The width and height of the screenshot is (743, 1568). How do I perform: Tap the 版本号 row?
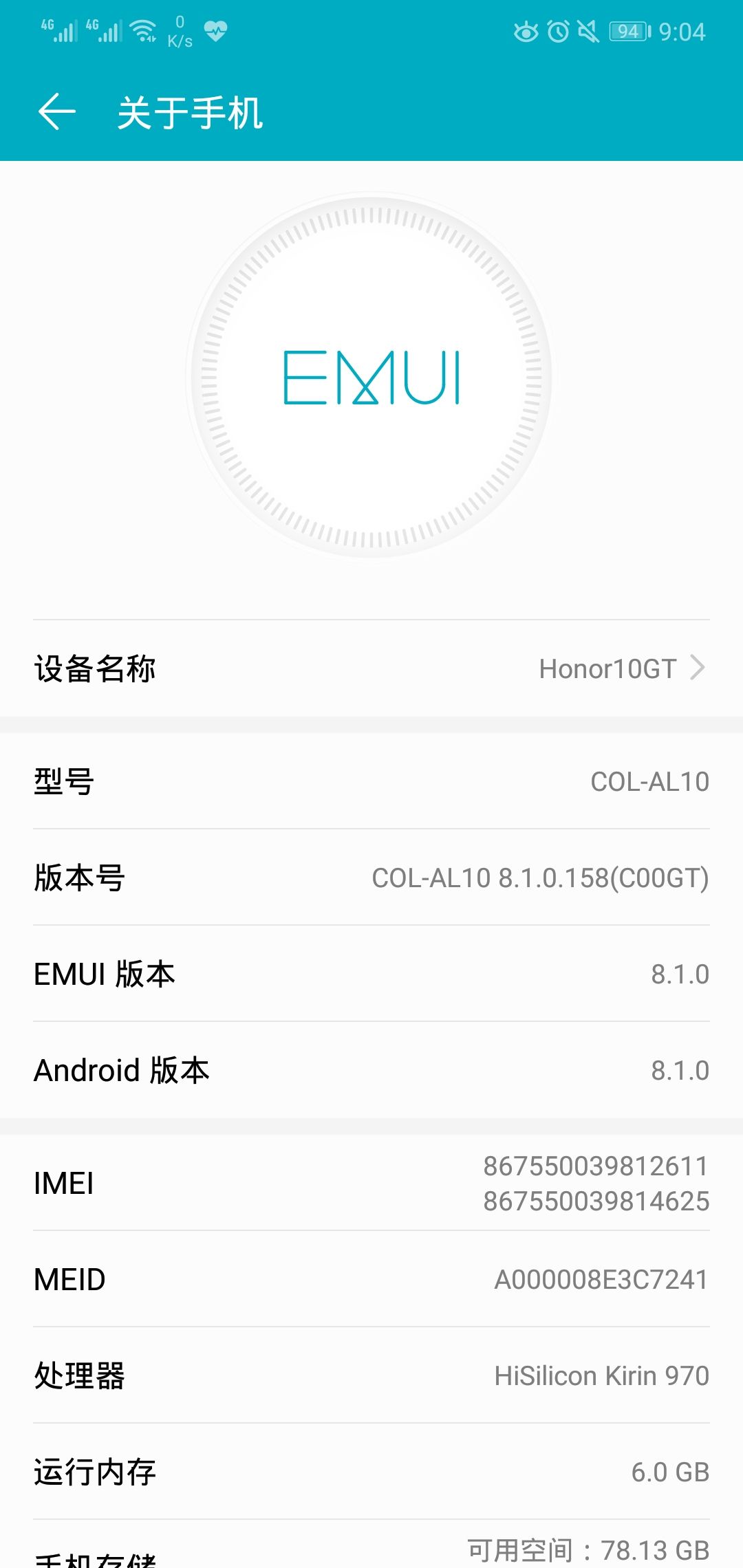(371, 878)
